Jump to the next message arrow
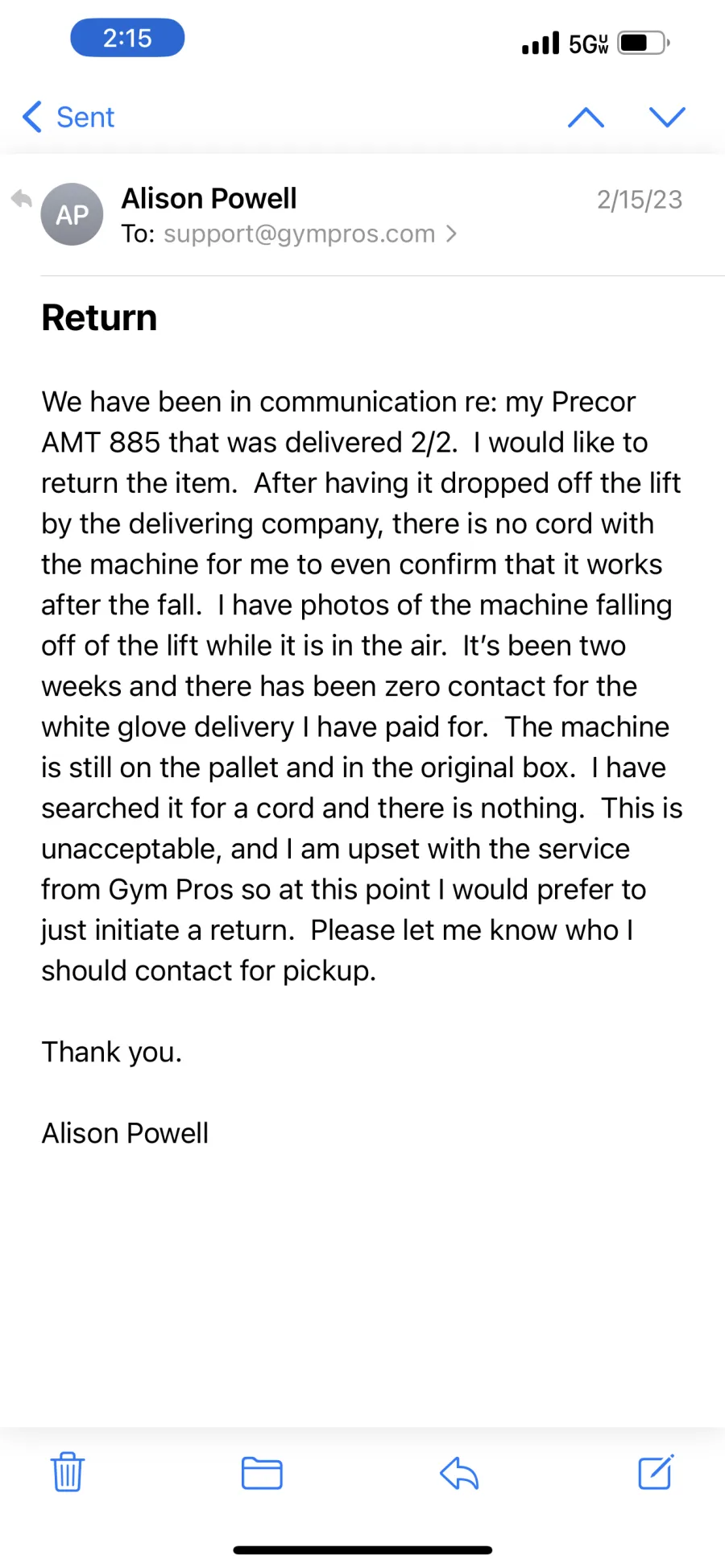The width and height of the screenshot is (725, 1568). click(667, 118)
